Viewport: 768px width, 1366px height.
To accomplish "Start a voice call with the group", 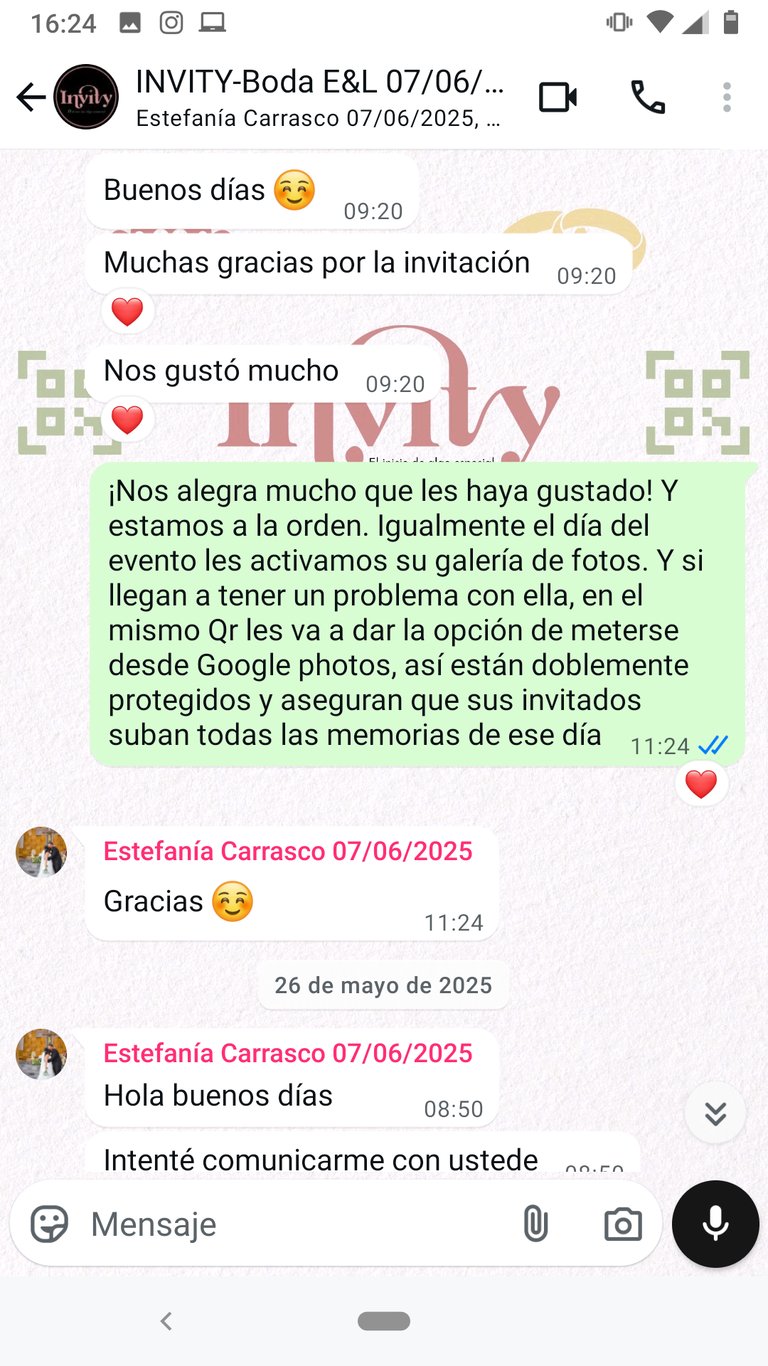I will tap(647, 97).
